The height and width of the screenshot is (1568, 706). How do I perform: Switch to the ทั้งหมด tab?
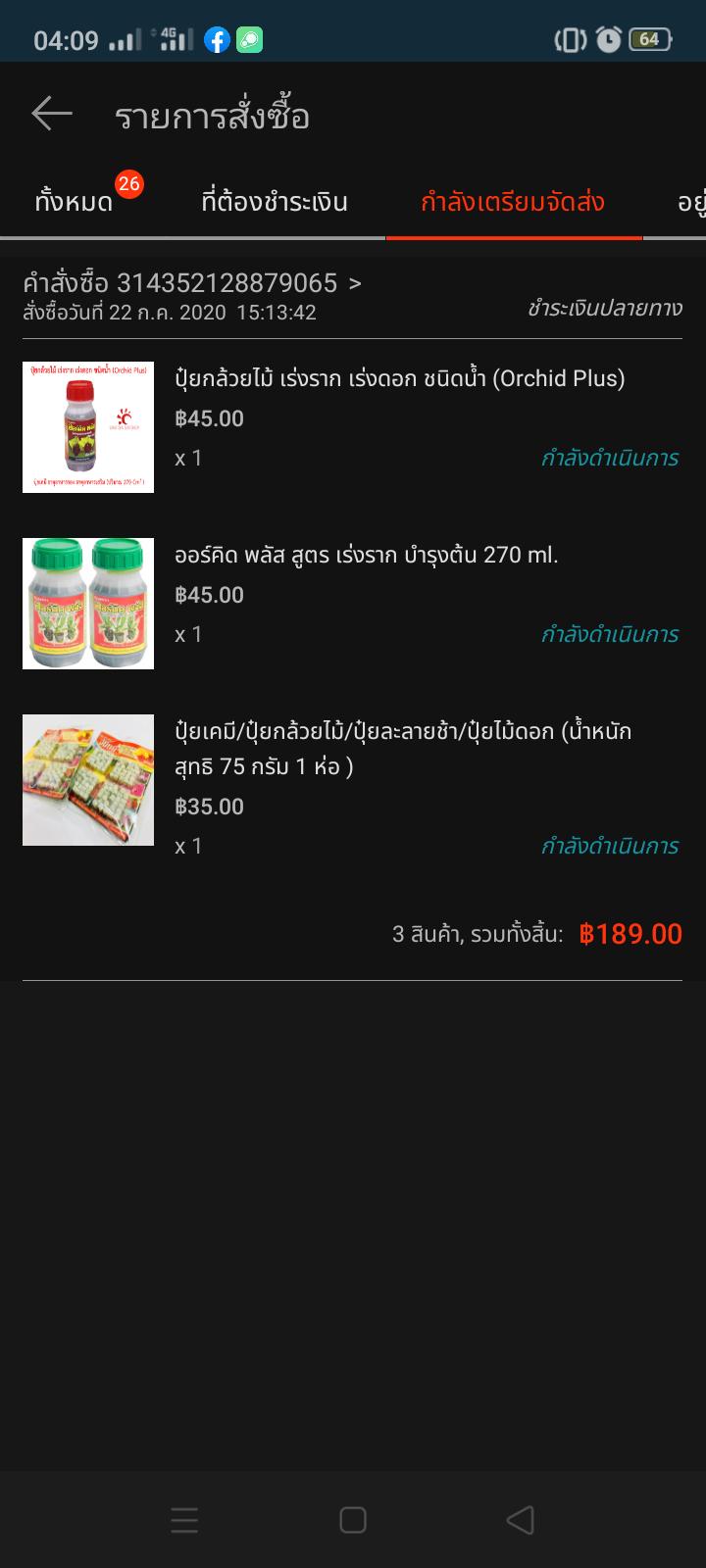pos(75,203)
